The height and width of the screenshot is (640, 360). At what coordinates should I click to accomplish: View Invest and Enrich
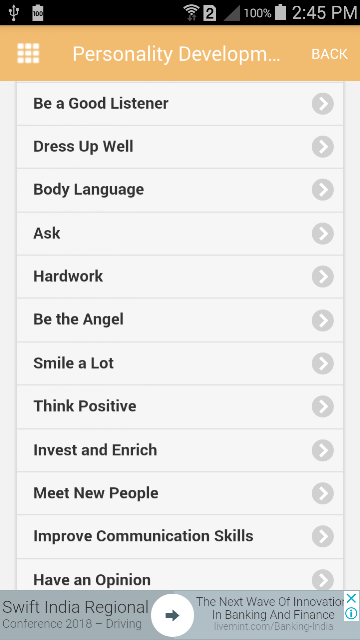[x=180, y=450]
